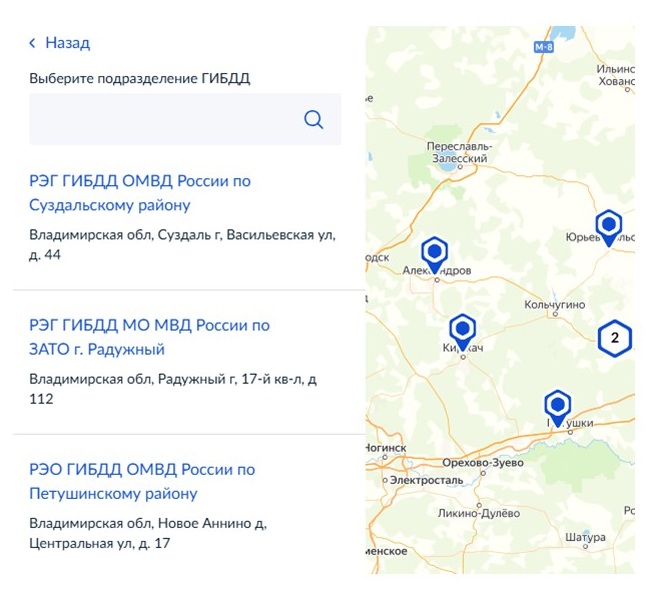Open РЭГ ГИБДД по Суздальскому району
The width and height of the screenshot is (665, 600).
click(140, 193)
